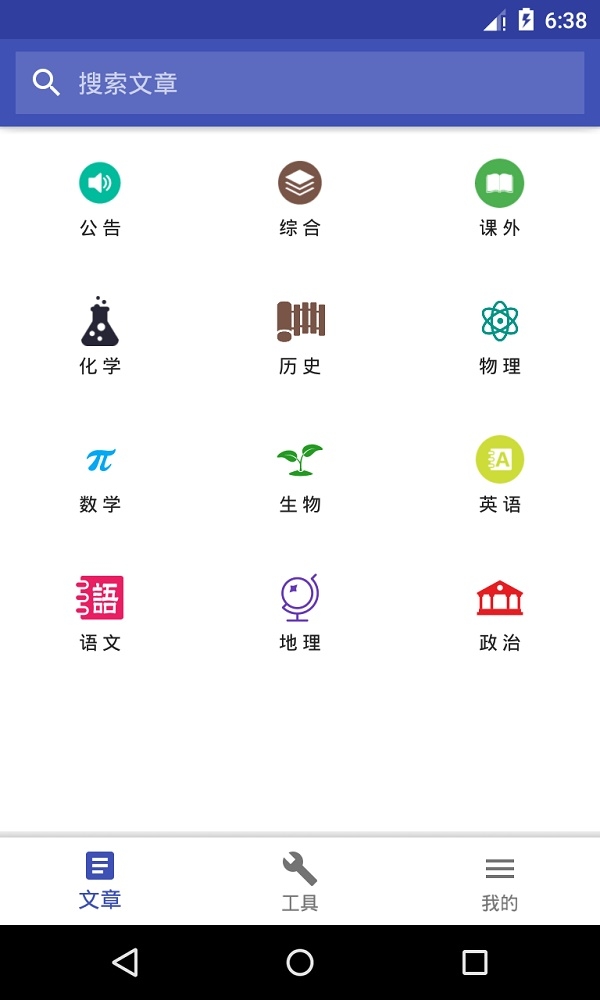Open the 生物 biology category
Viewport: 600px width, 1000px height.
pyautogui.click(x=300, y=476)
